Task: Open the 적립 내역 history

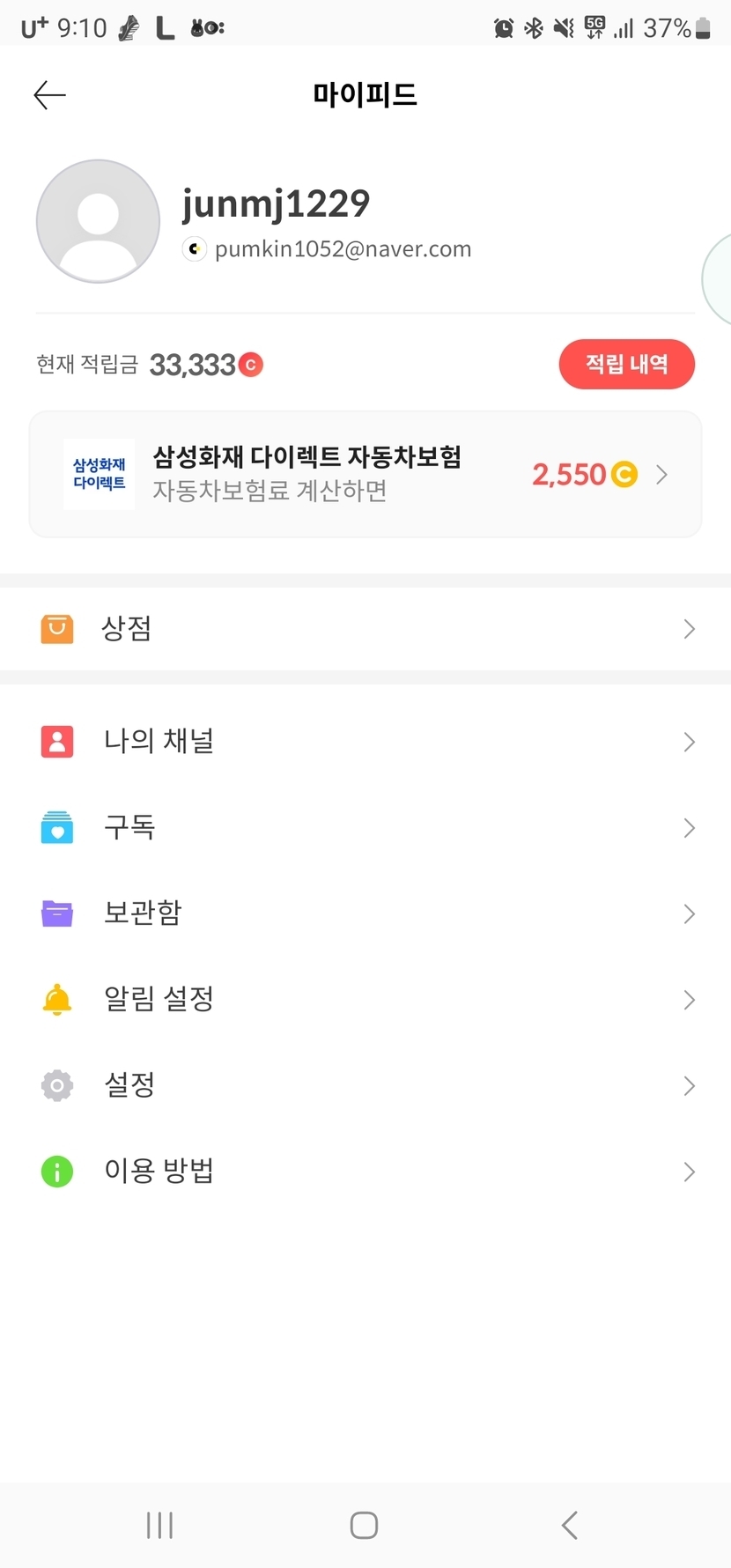Action: [626, 364]
